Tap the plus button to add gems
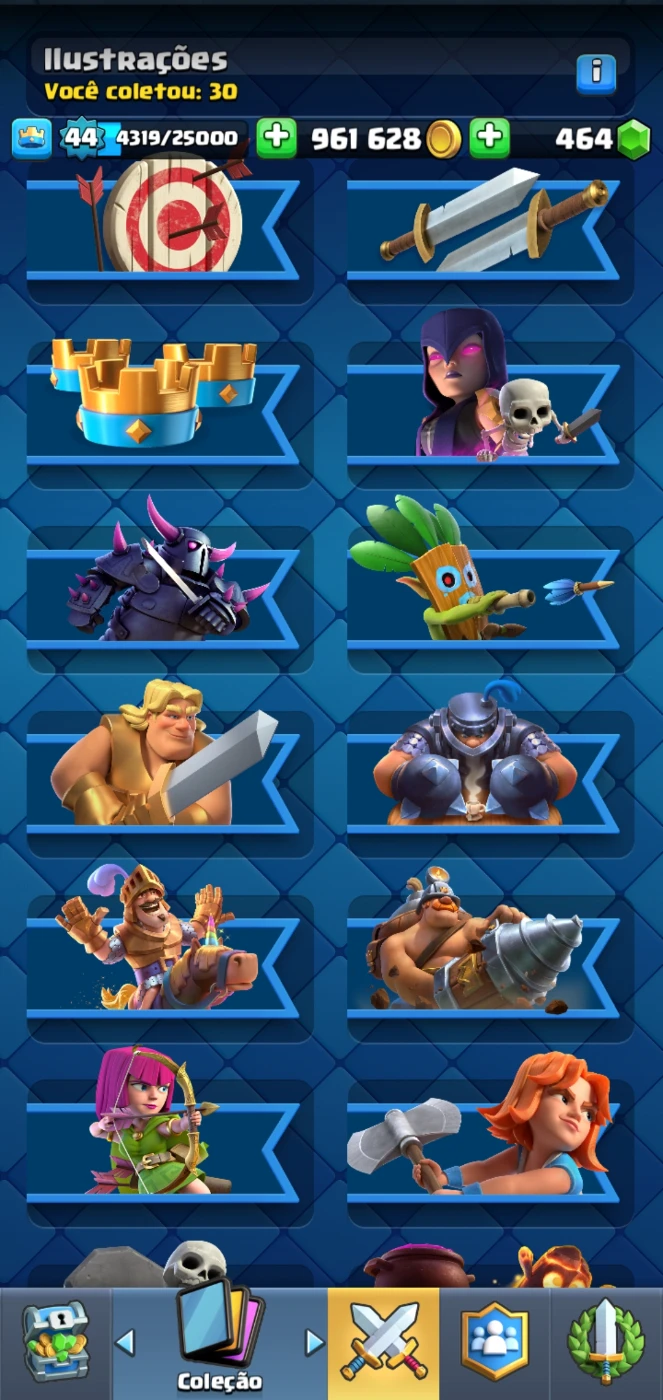663x1400 pixels. [x=490, y=139]
